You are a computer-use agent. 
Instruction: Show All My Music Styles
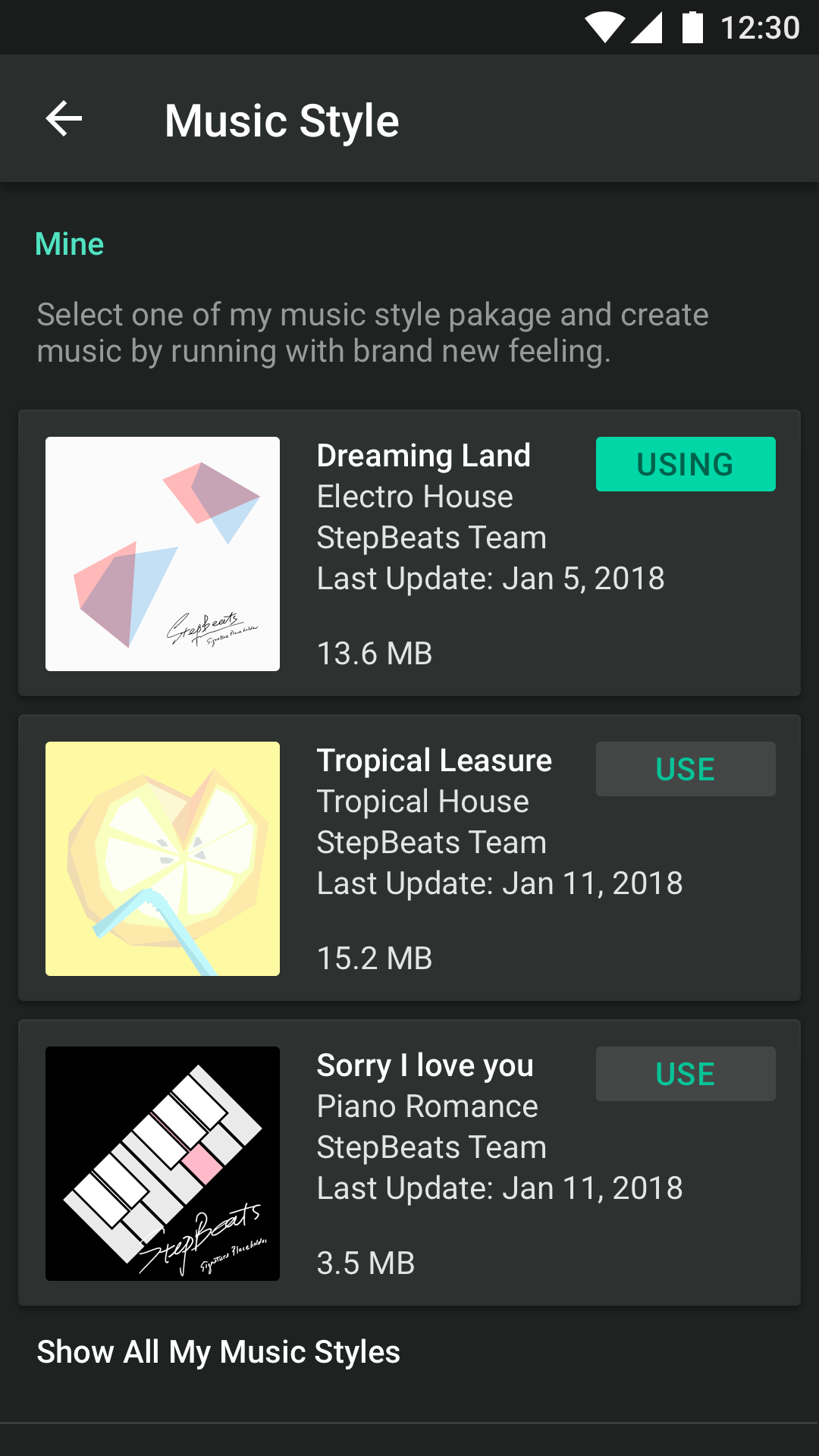tap(218, 1351)
